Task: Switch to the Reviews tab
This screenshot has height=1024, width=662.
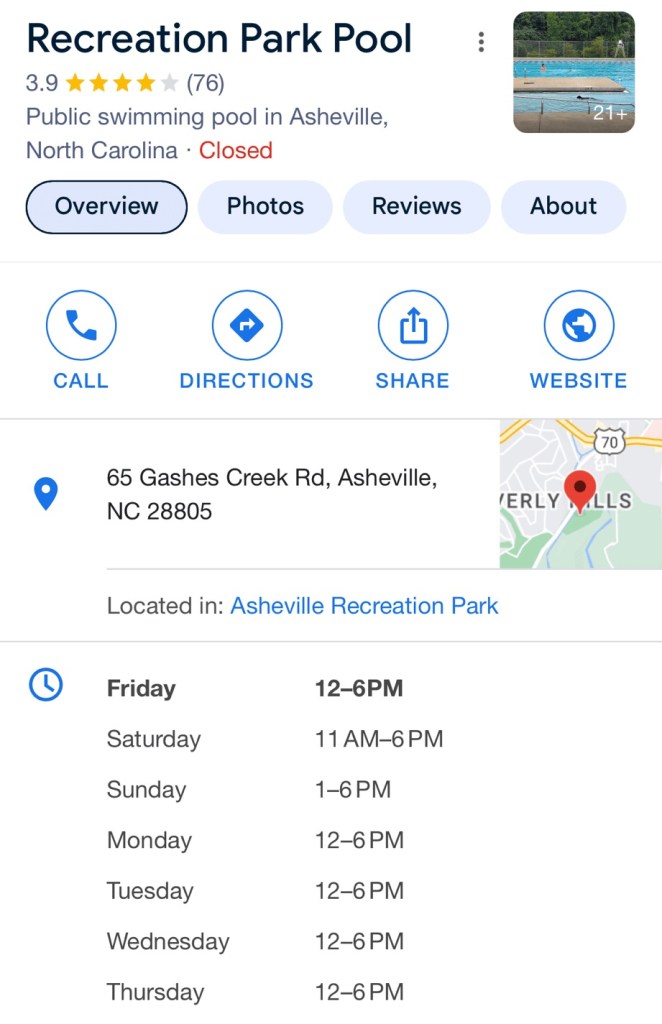Action: pyautogui.click(x=416, y=206)
